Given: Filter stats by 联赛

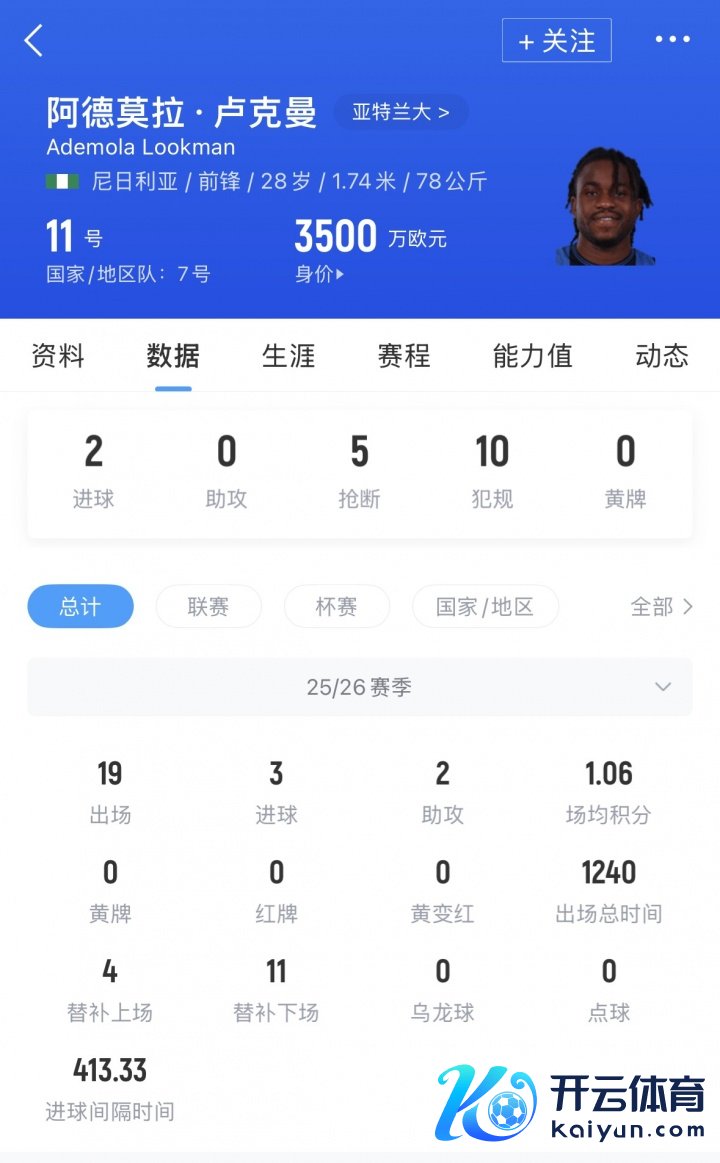Looking at the screenshot, I should (x=208, y=606).
